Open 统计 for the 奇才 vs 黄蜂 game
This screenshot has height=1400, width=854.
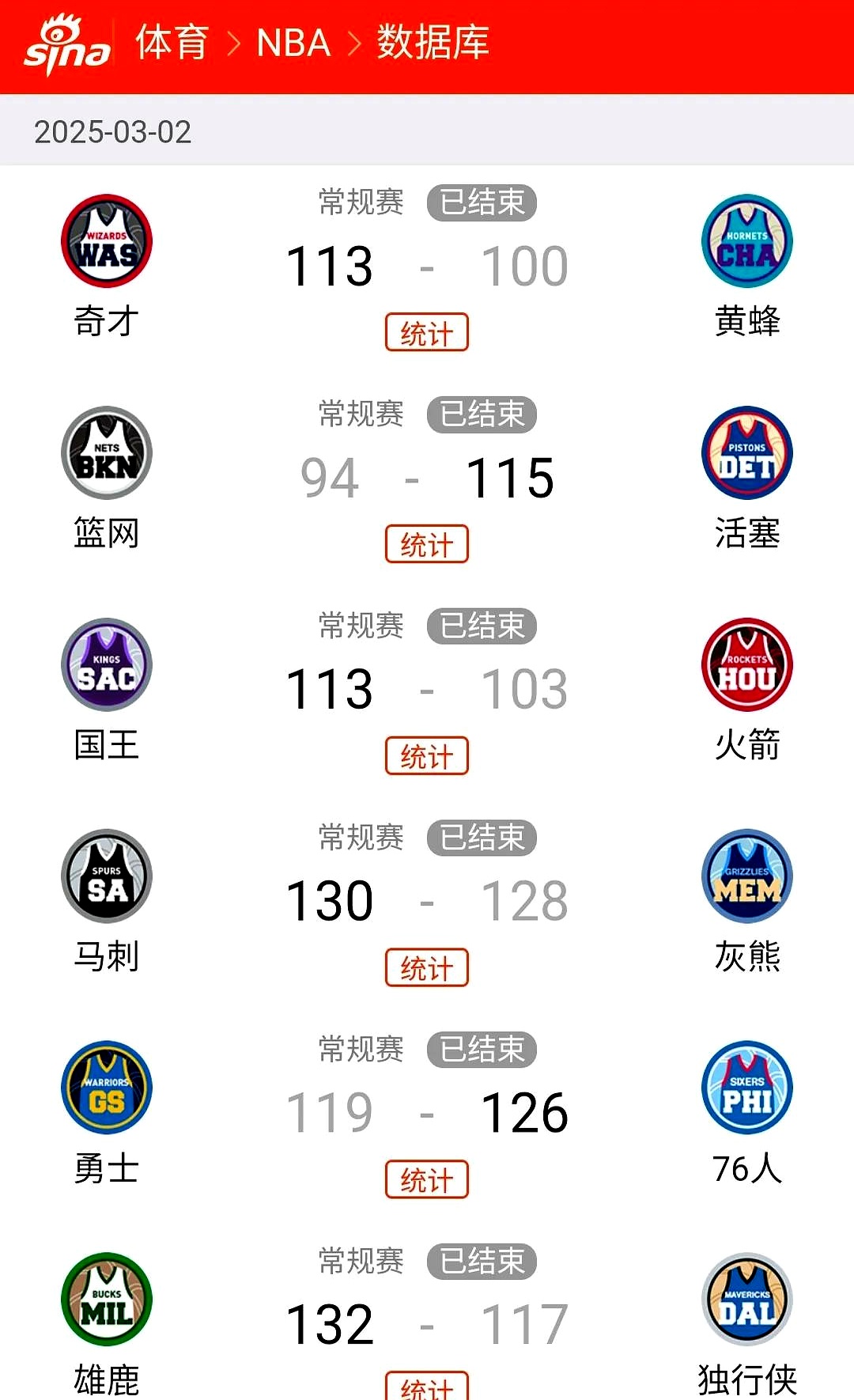pyautogui.click(x=426, y=333)
